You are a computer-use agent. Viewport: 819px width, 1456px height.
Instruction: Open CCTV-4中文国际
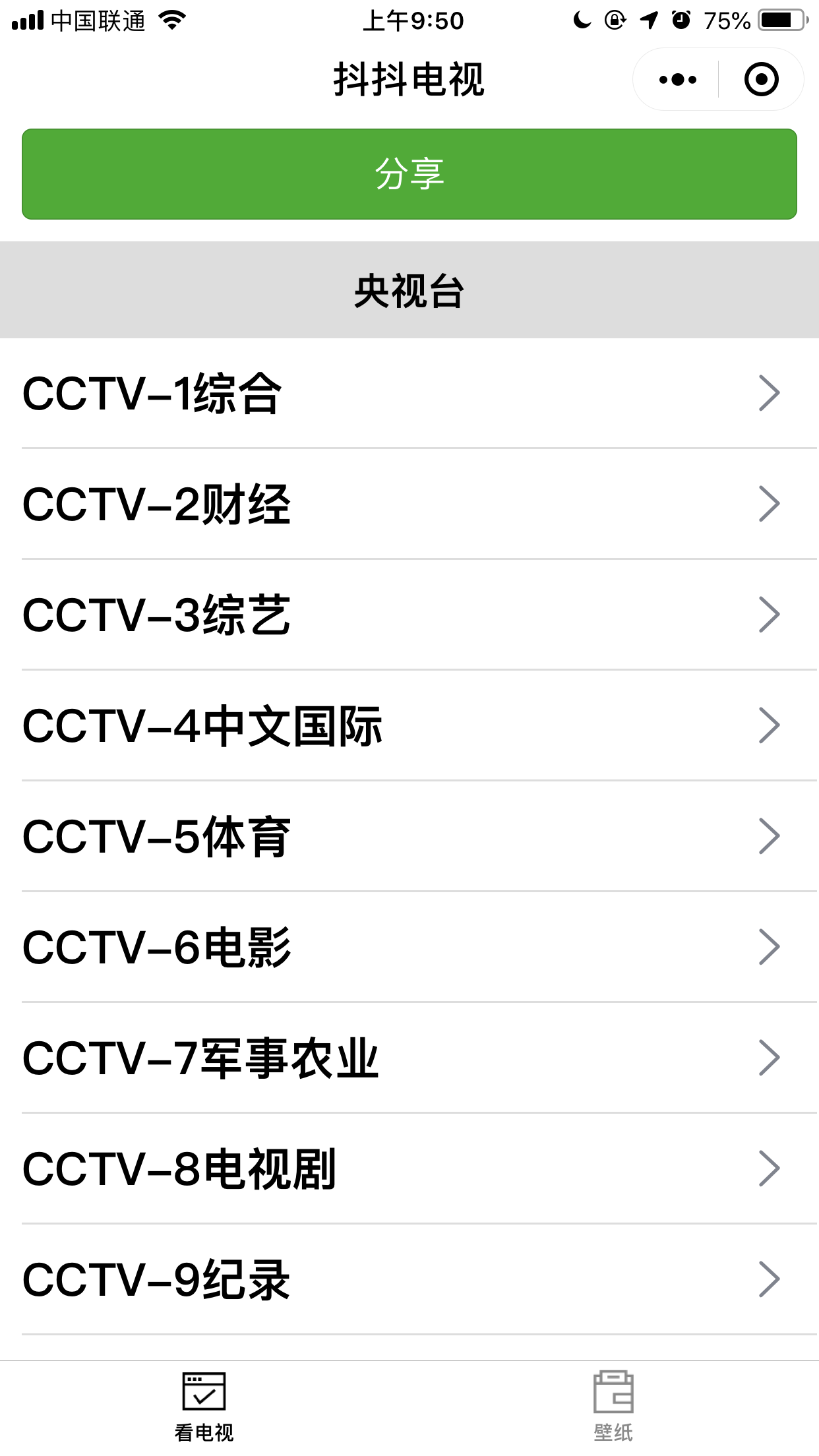click(x=409, y=726)
